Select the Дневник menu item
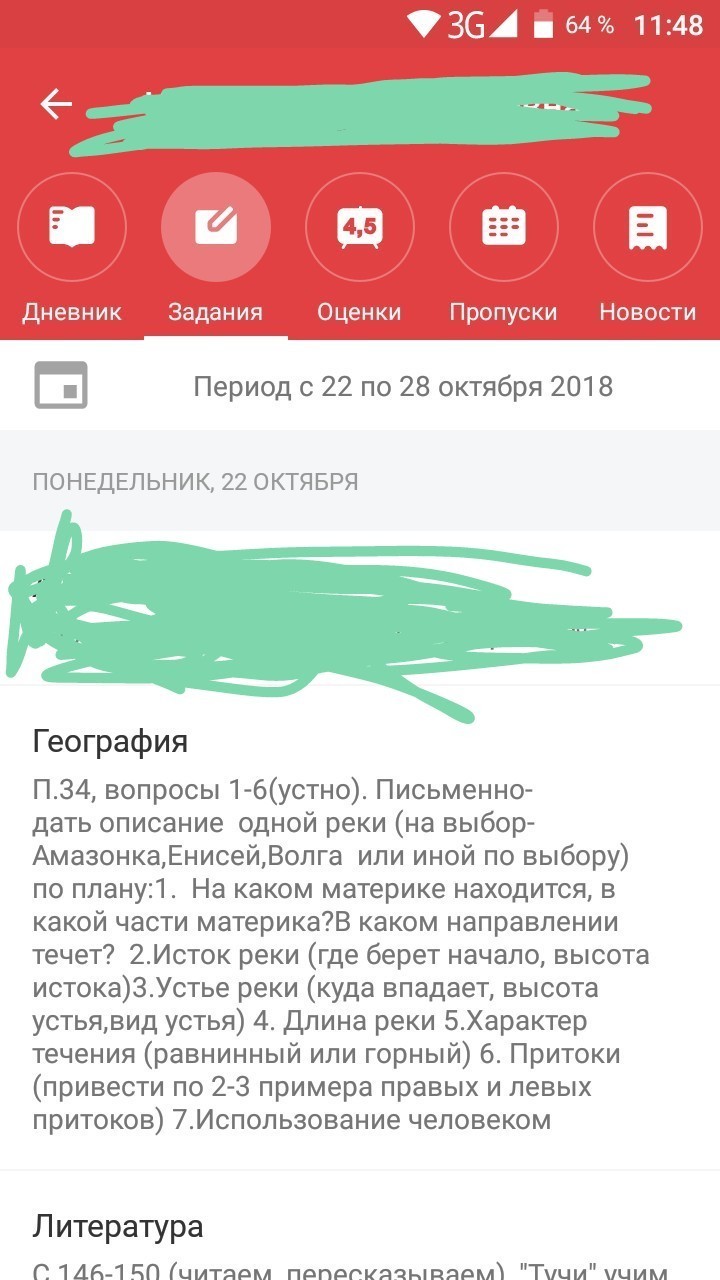This screenshot has height=1280, width=720. pos(71,311)
